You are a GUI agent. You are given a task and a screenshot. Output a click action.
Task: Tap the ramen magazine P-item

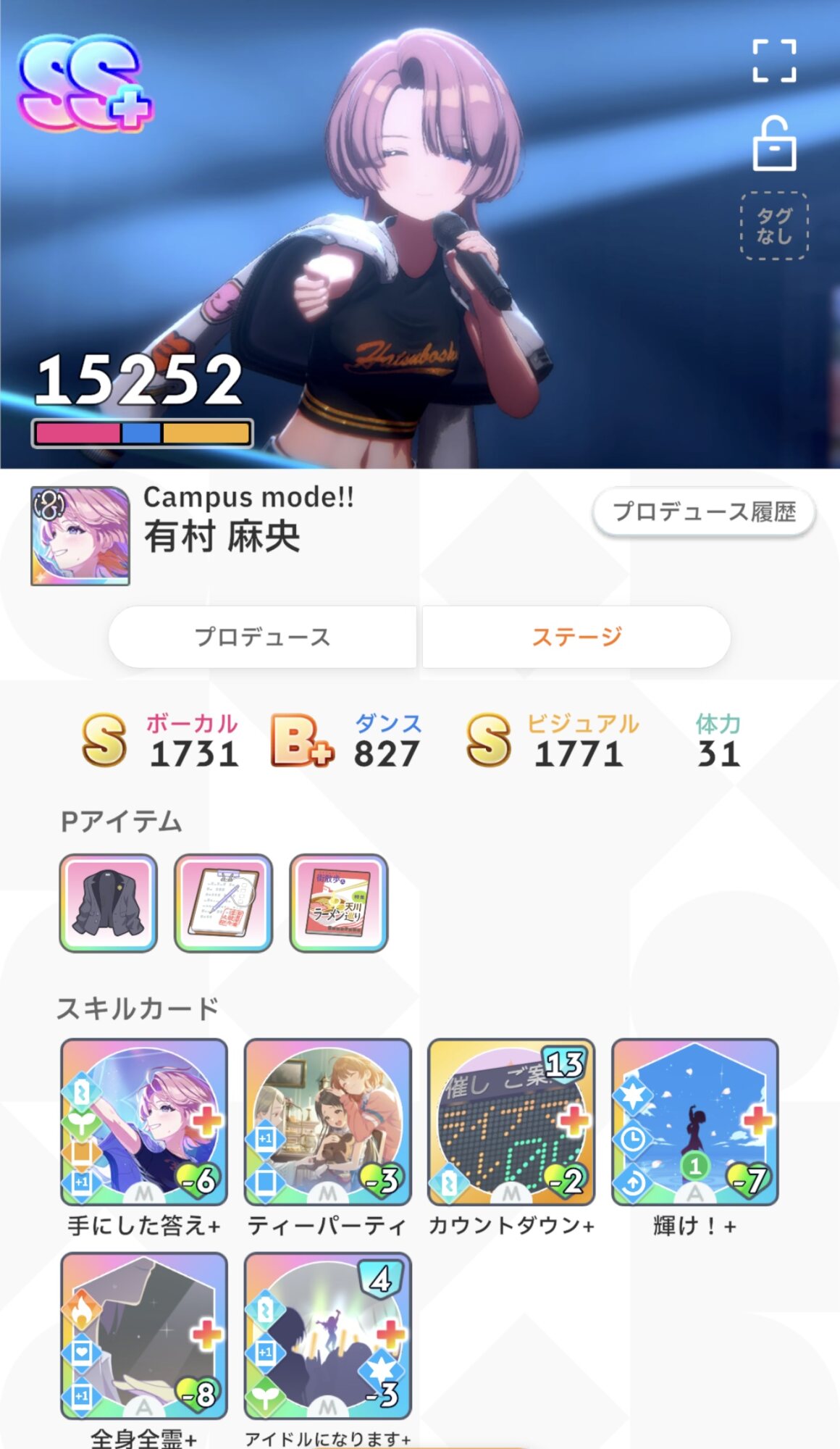pyautogui.click(x=339, y=903)
